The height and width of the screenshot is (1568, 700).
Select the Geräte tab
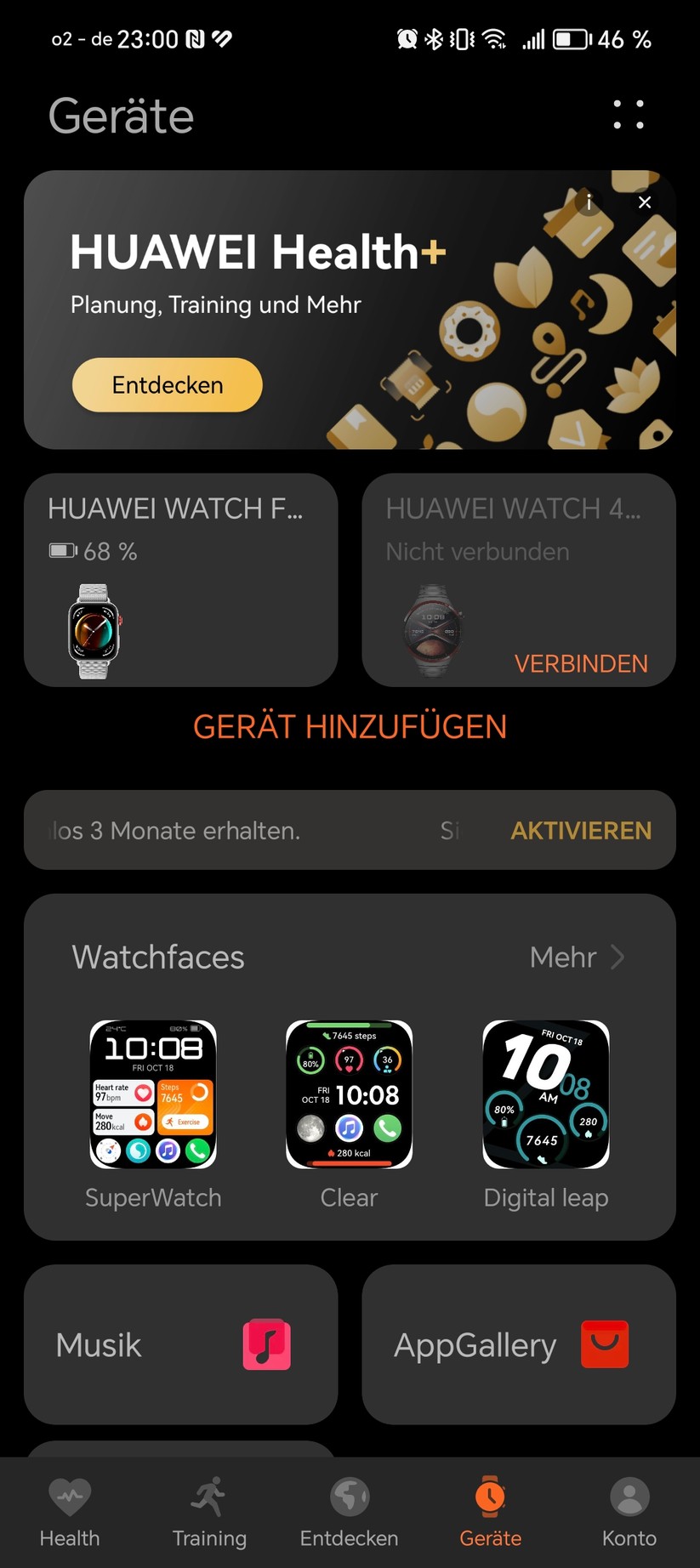click(x=490, y=1512)
